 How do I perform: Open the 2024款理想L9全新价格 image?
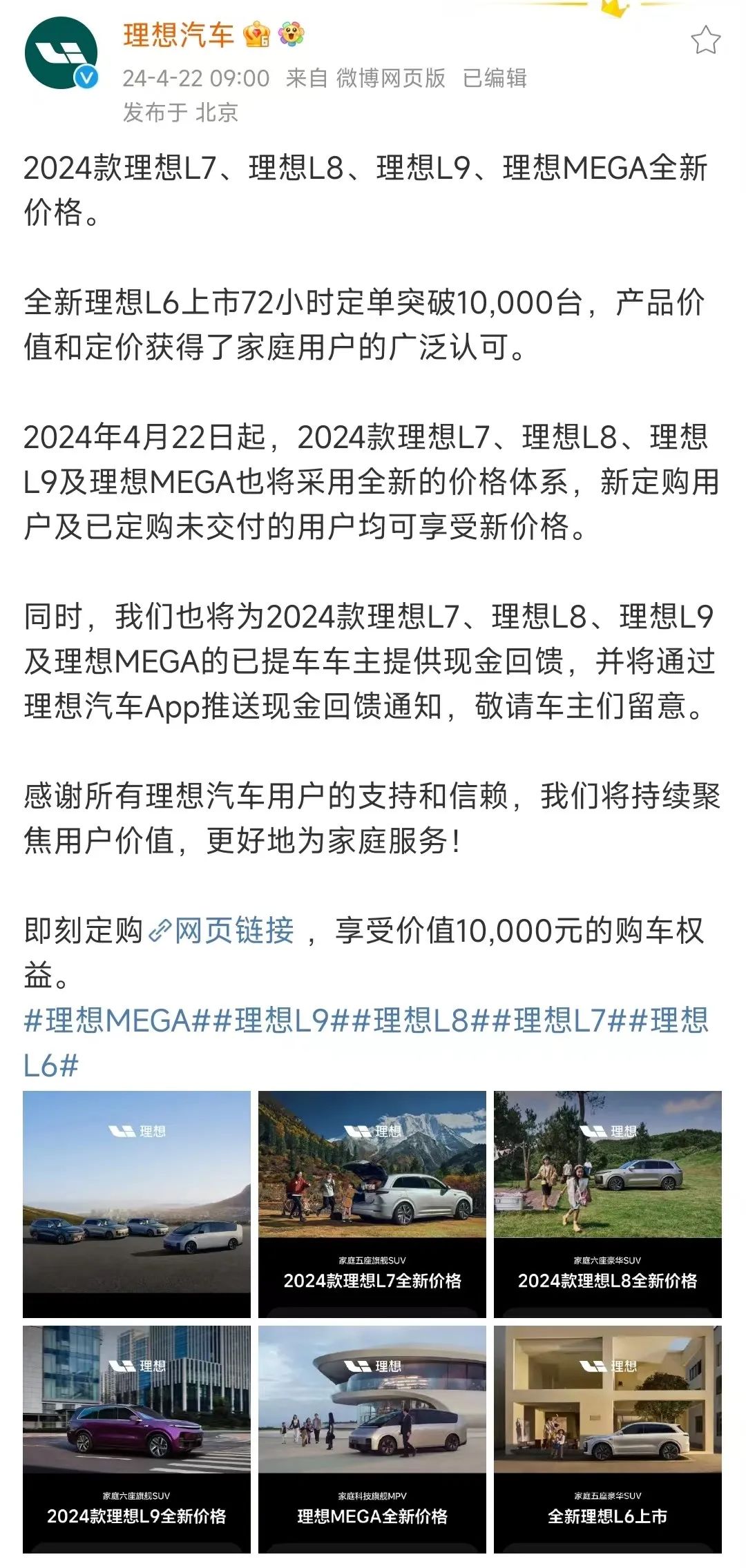137,1440
